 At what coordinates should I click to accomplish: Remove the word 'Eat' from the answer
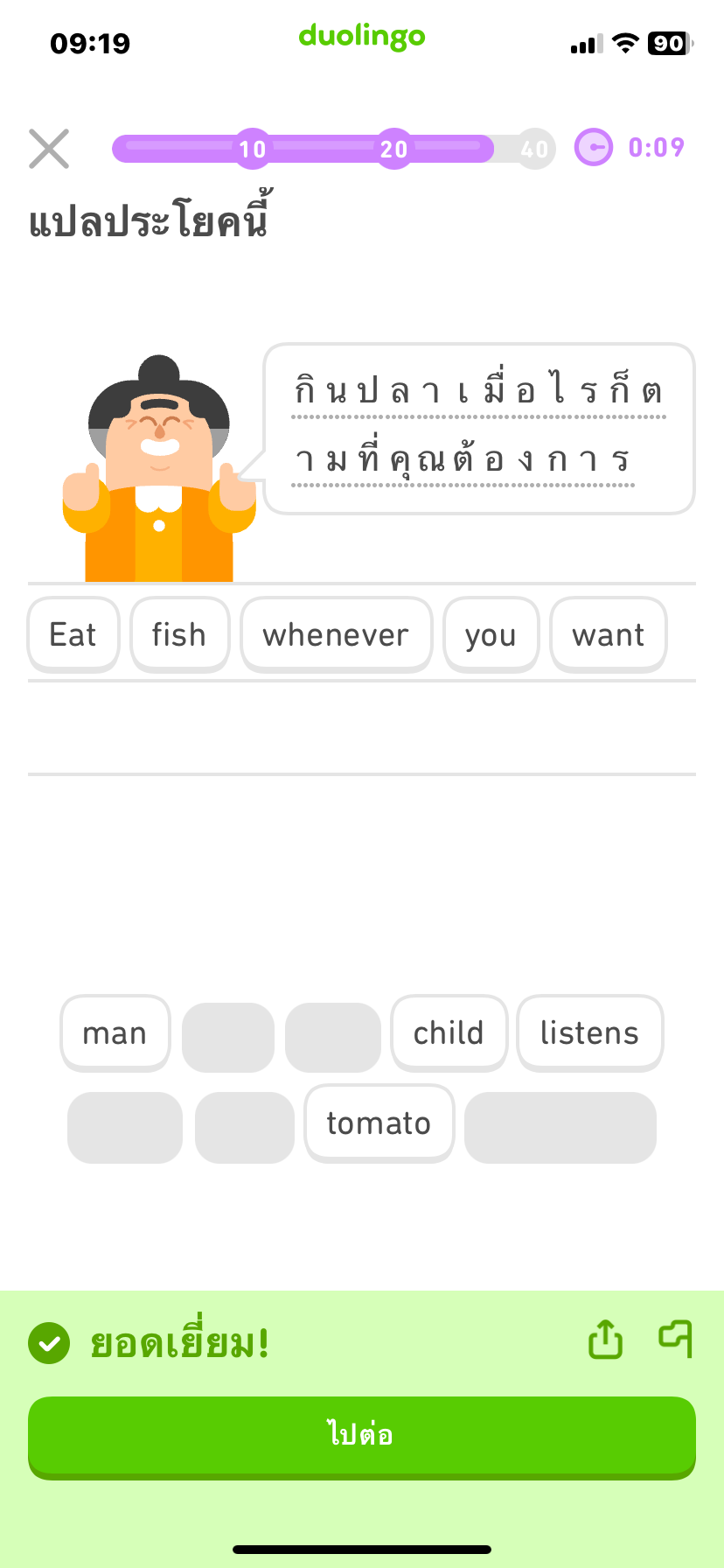pyautogui.click(x=73, y=635)
